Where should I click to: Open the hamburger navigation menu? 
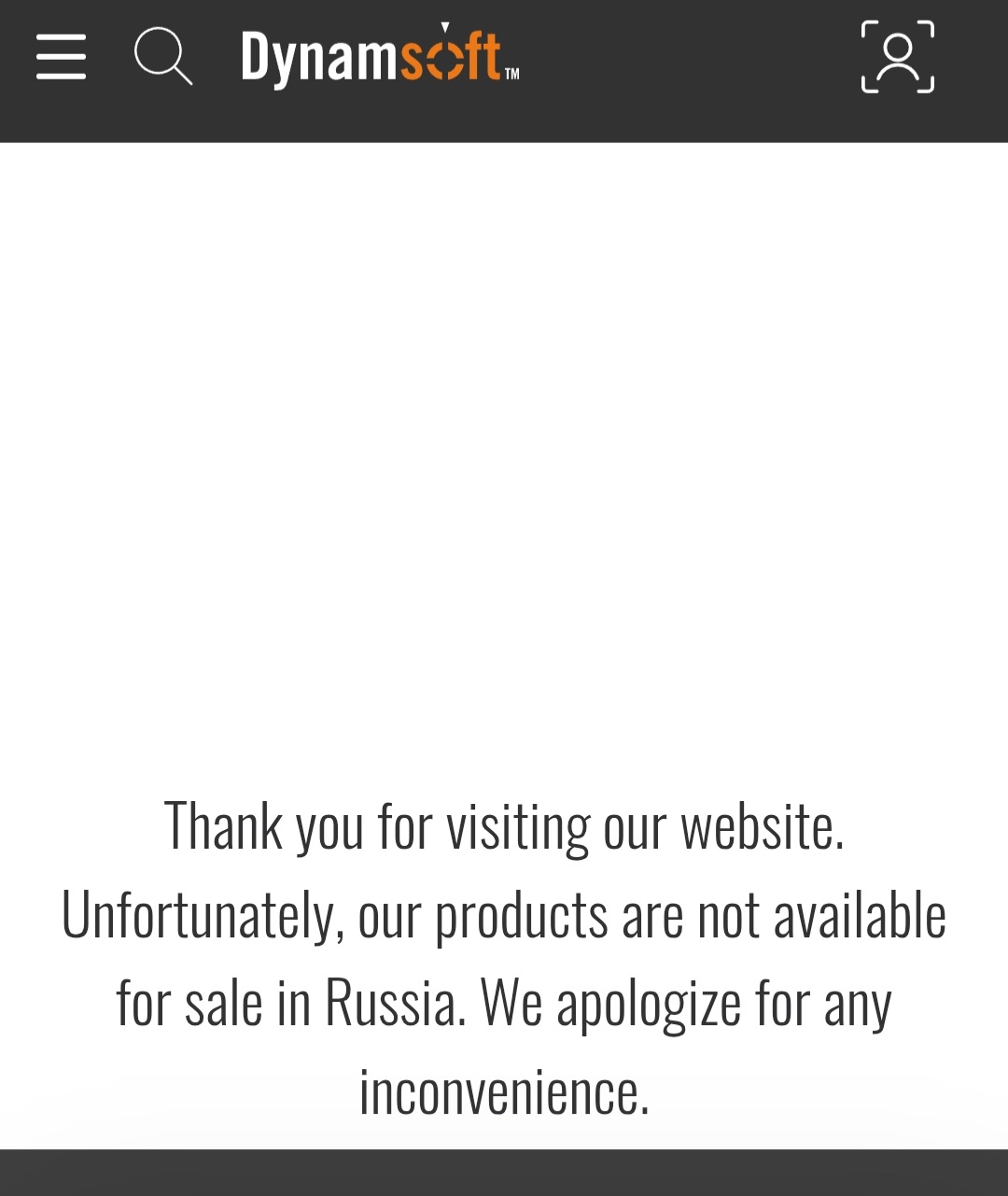coord(61,57)
